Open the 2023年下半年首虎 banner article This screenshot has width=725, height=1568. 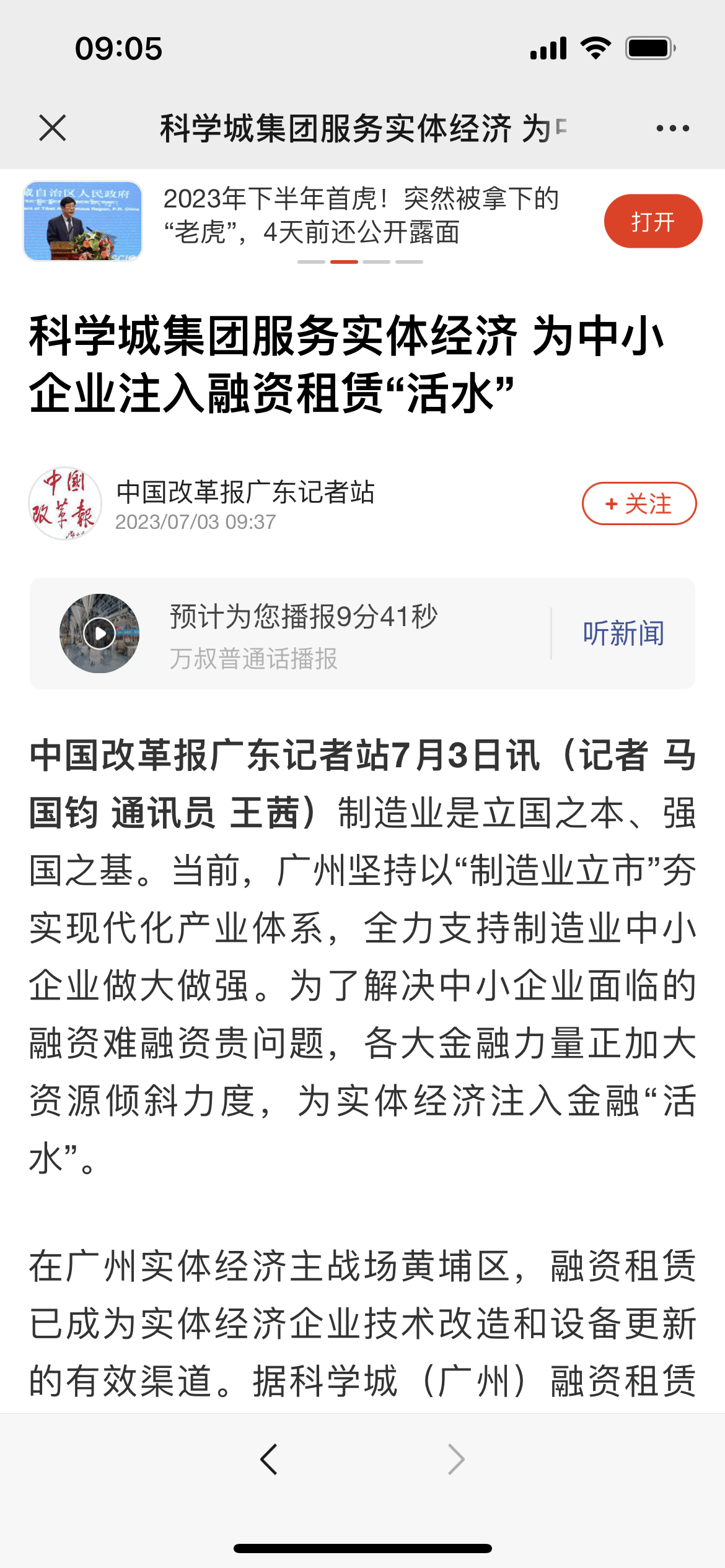[x=361, y=216]
